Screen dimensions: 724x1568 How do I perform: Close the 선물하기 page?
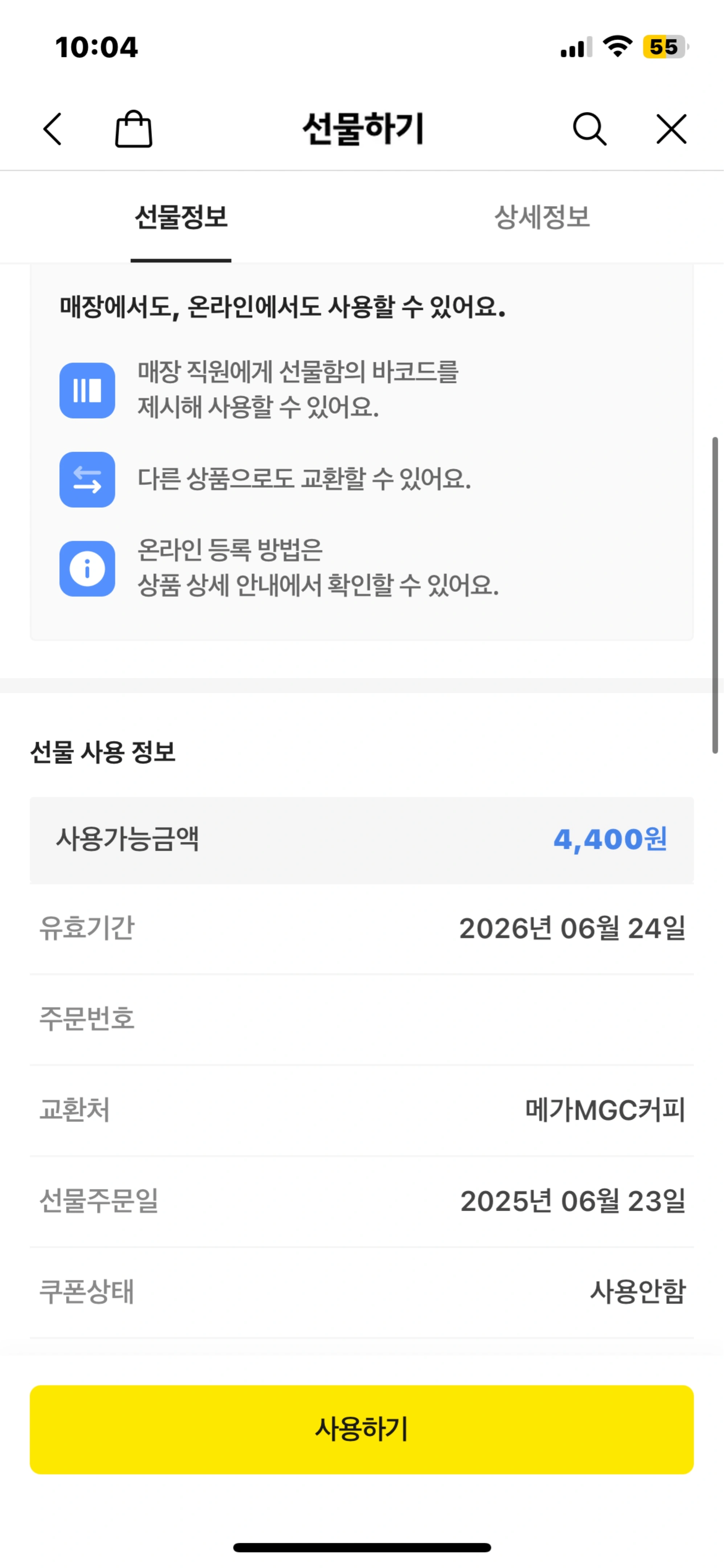click(671, 129)
